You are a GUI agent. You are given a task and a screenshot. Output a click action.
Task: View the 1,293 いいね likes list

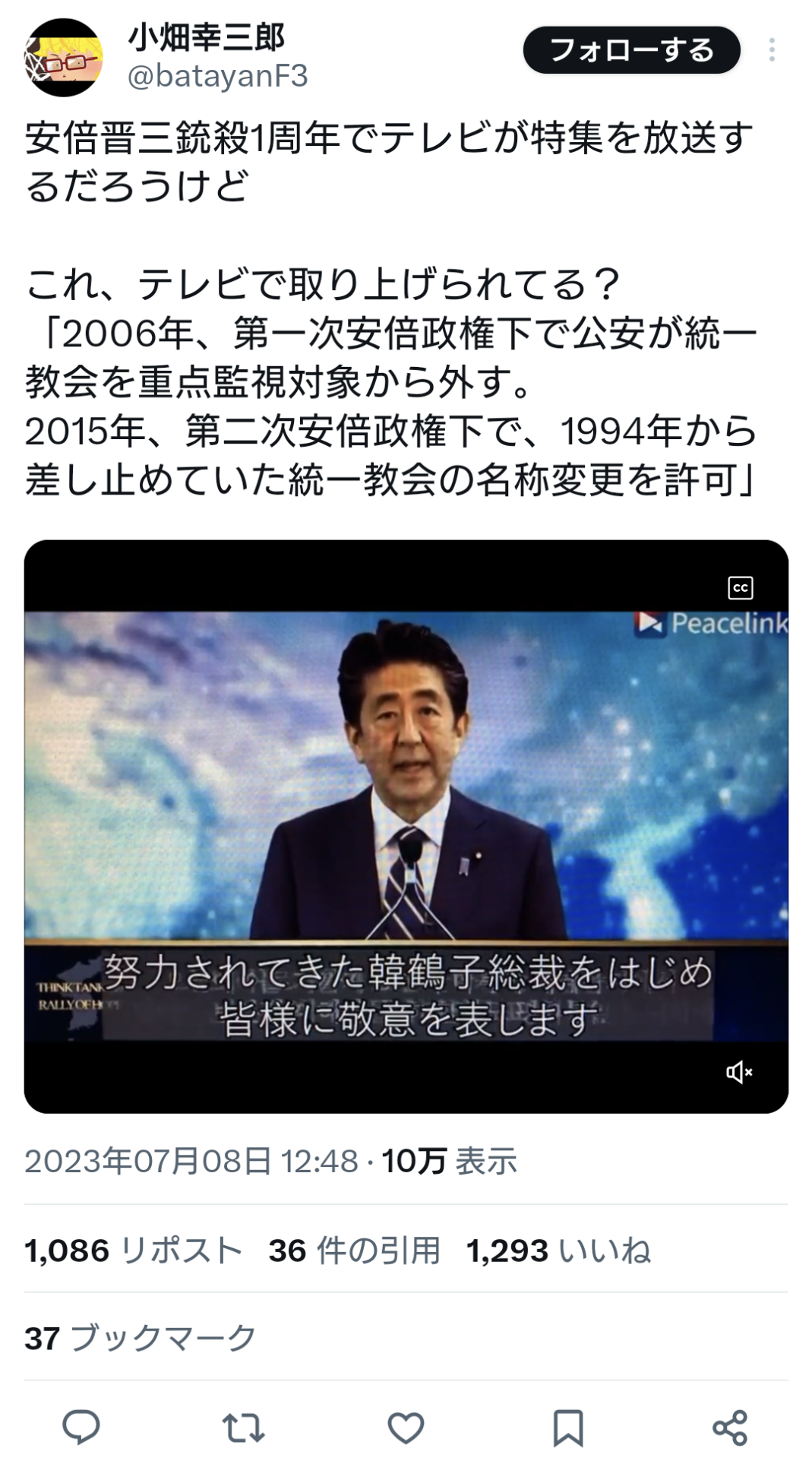pos(558,1251)
